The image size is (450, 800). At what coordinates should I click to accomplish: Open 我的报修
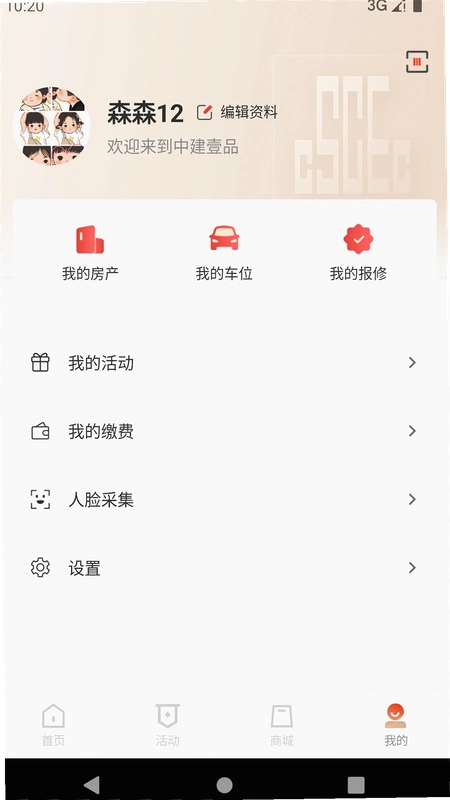358,253
